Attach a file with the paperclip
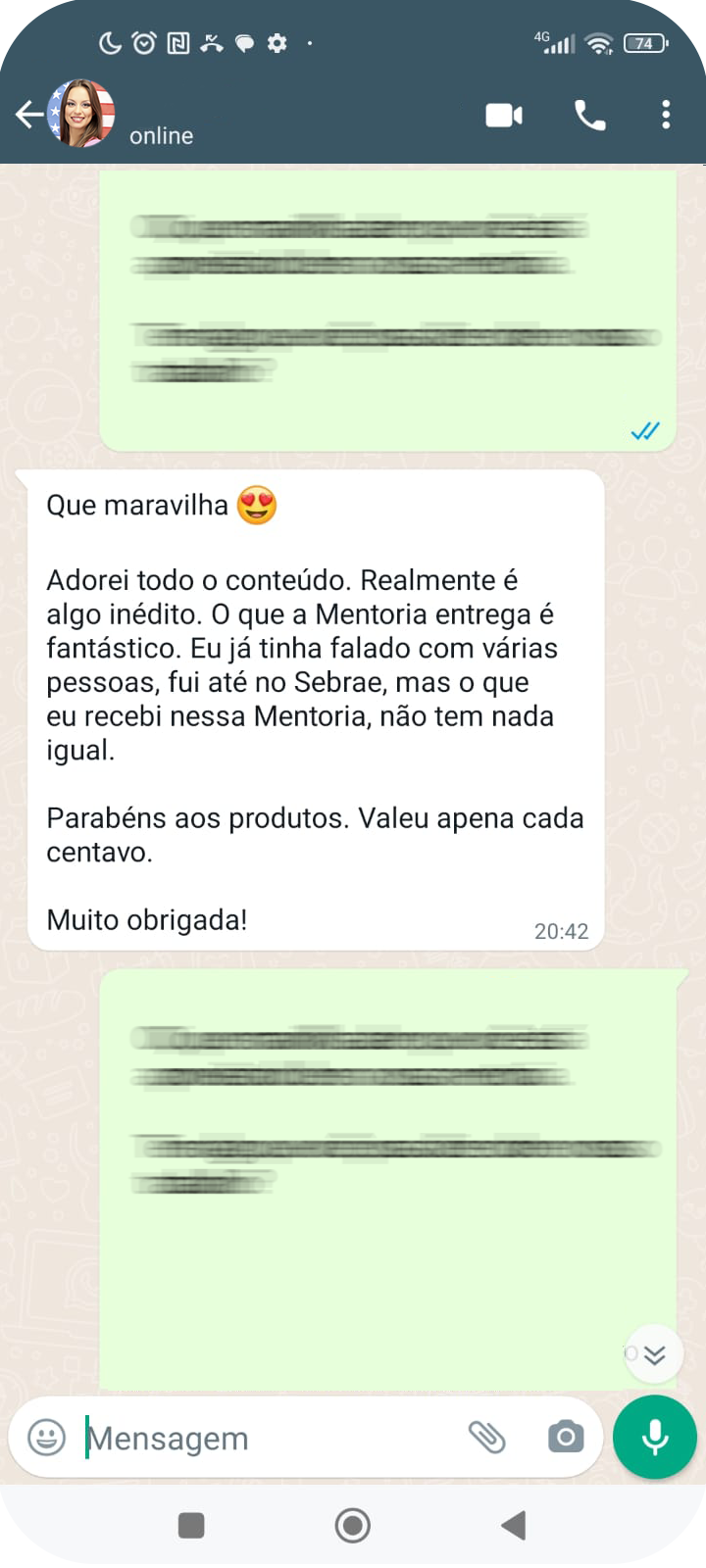The height and width of the screenshot is (1568, 706). tap(486, 1438)
